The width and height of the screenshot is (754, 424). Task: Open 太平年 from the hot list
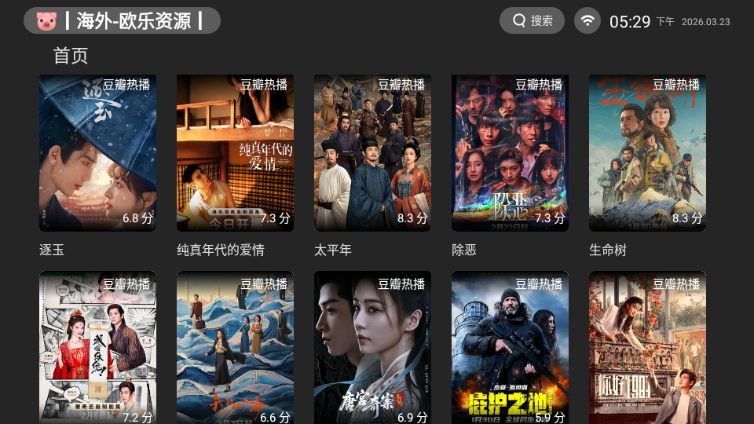(x=372, y=153)
